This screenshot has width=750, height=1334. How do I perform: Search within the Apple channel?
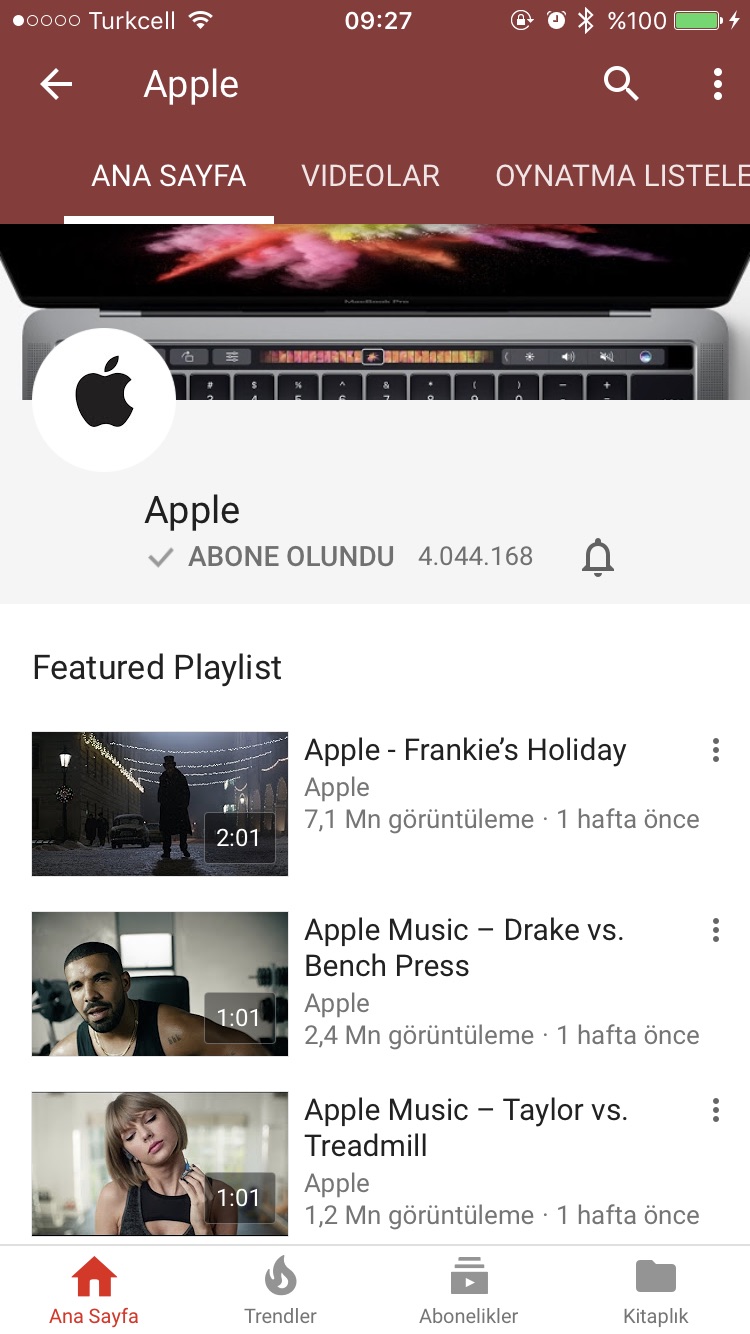pyautogui.click(x=621, y=85)
